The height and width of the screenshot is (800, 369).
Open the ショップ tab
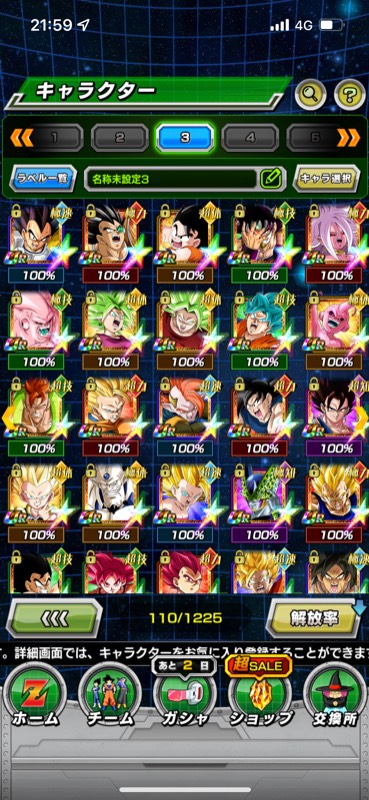pyautogui.click(x=260, y=697)
